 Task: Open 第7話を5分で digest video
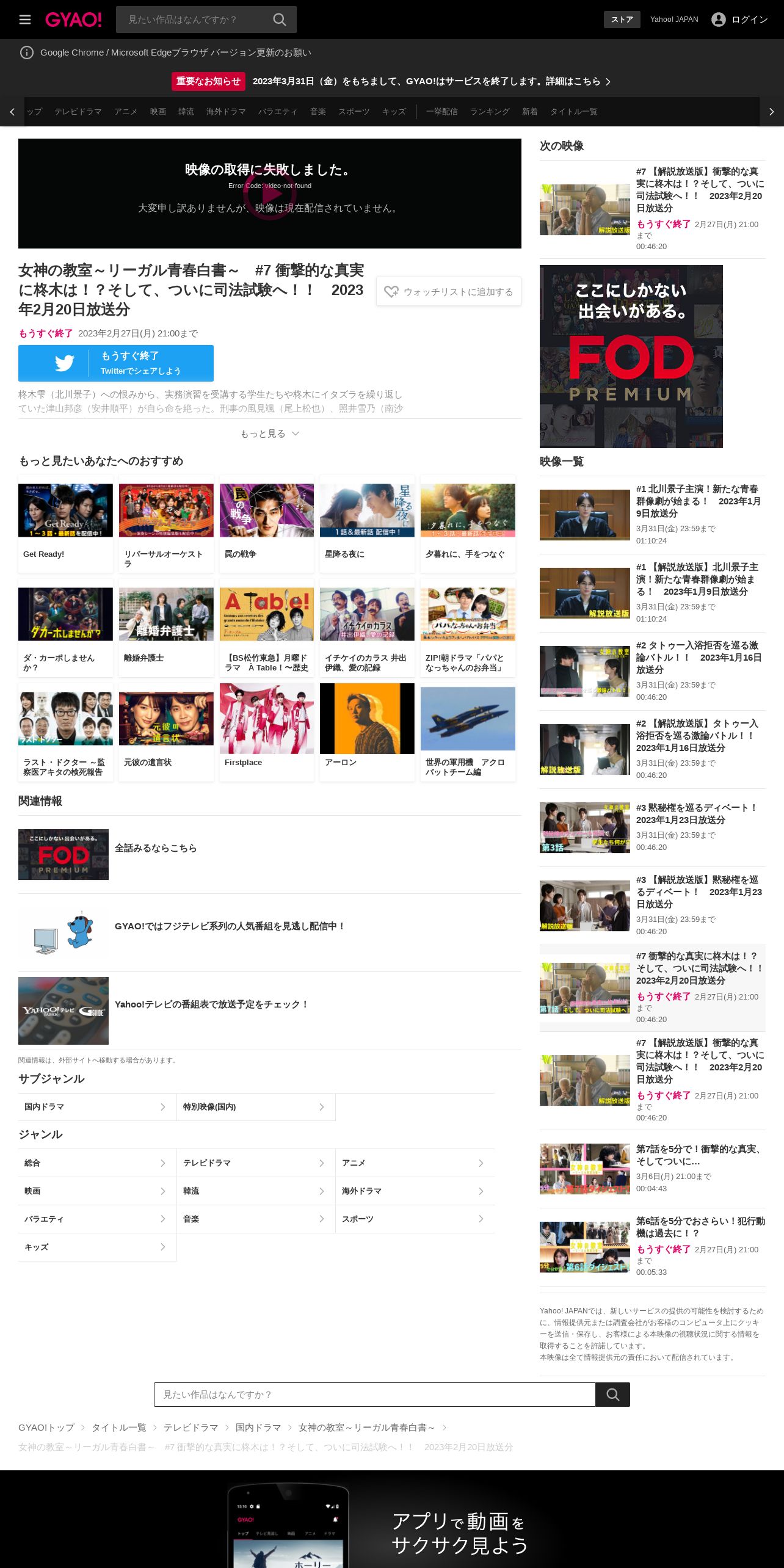pyautogui.click(x=653, y=1169)
